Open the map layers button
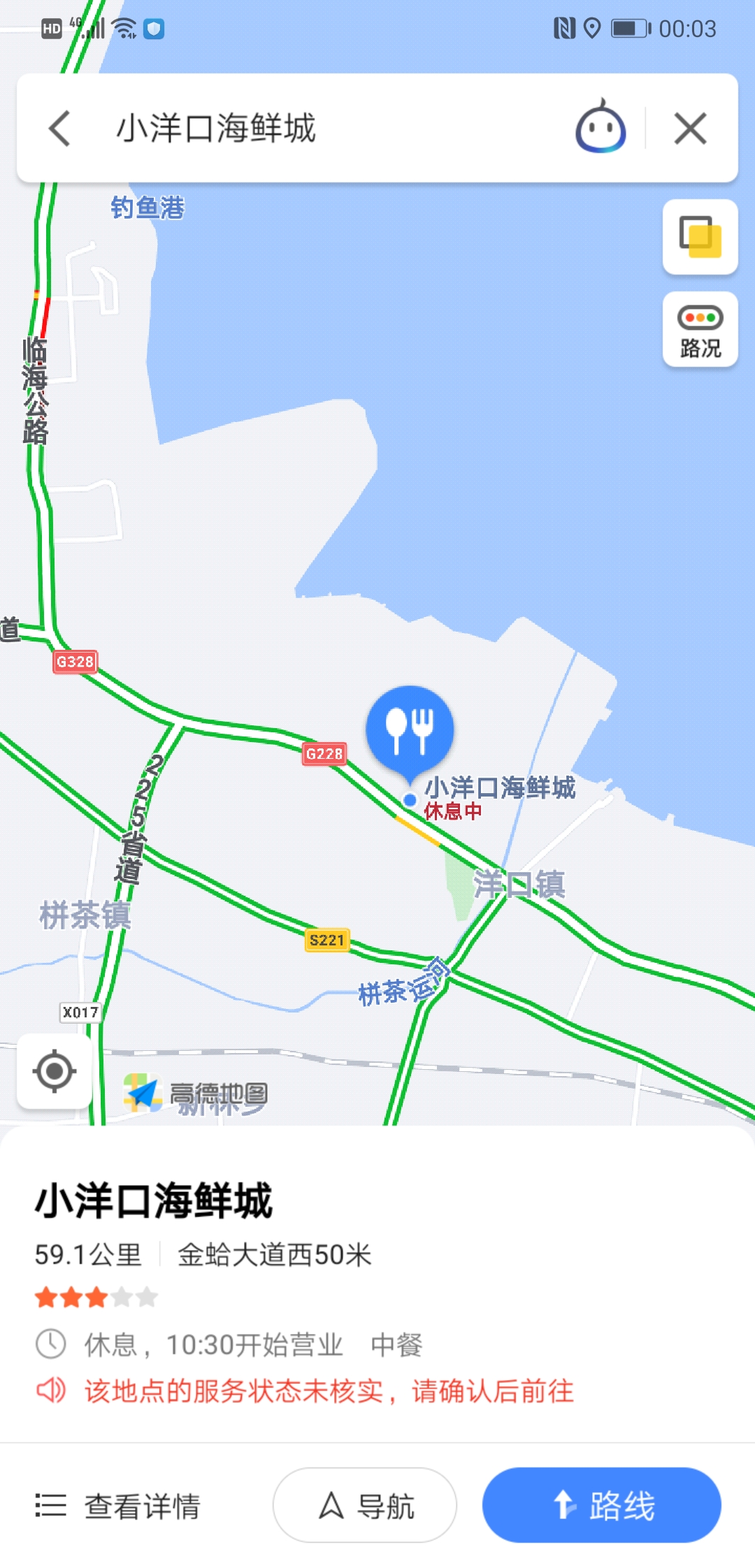Viewport: 755px width, 1568px height. coord(700,237)
